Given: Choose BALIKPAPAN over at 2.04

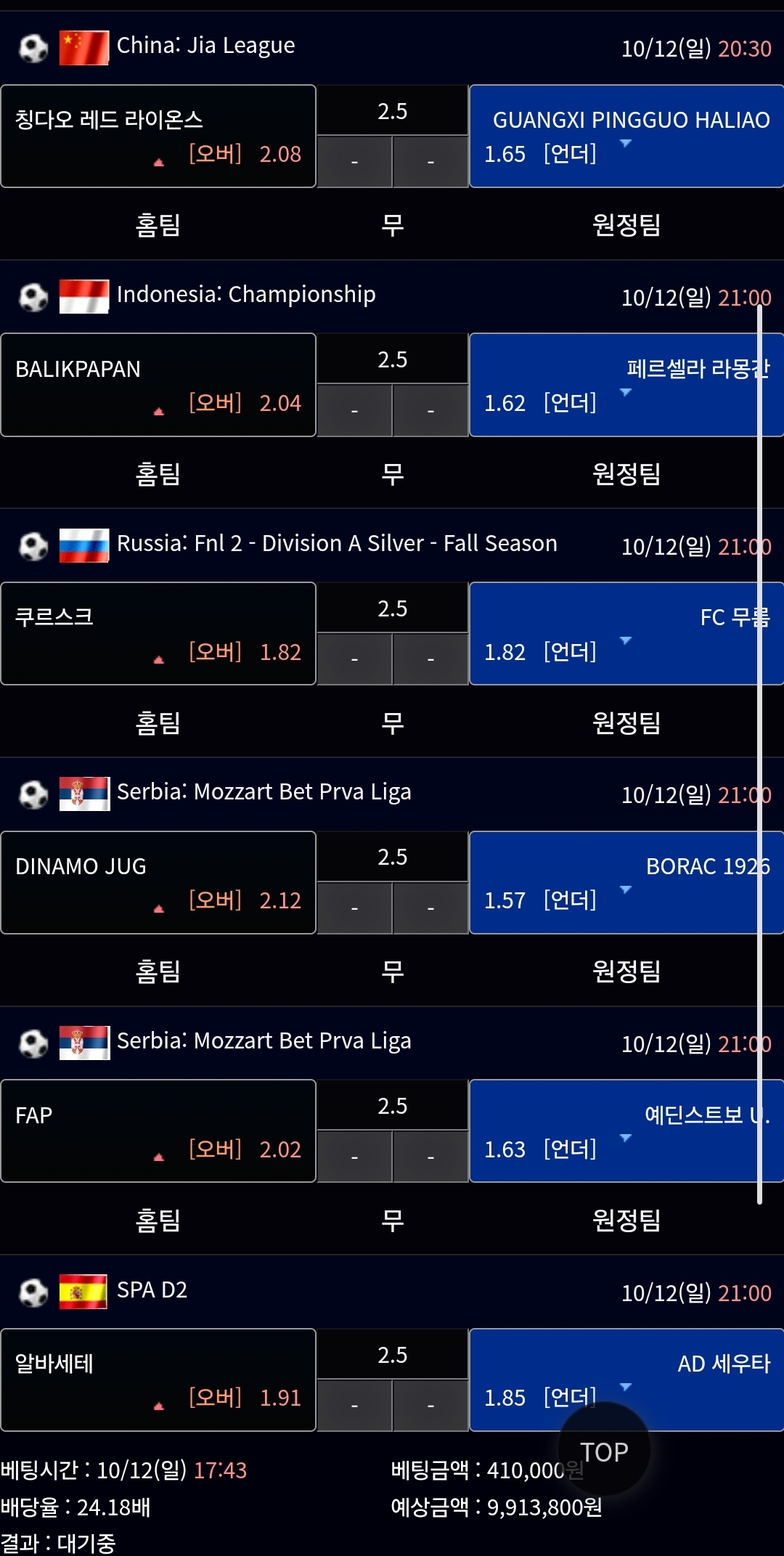Looking at the screenshot, I should pyautogui.click(x=158, y=385).
